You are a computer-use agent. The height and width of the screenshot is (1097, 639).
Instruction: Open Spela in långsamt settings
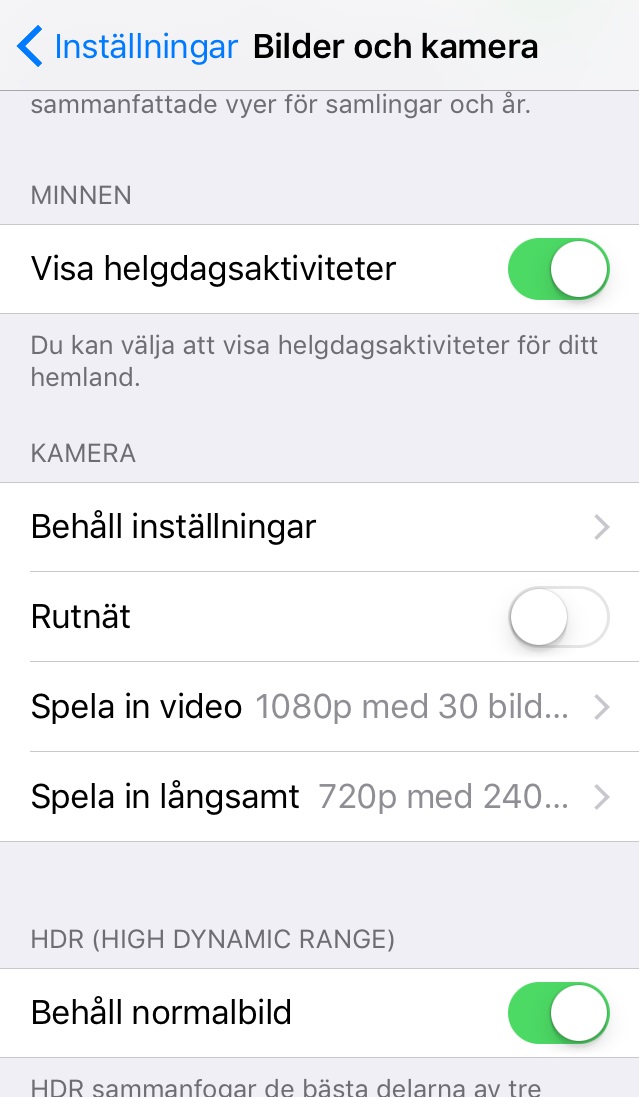tap(320, 797)
